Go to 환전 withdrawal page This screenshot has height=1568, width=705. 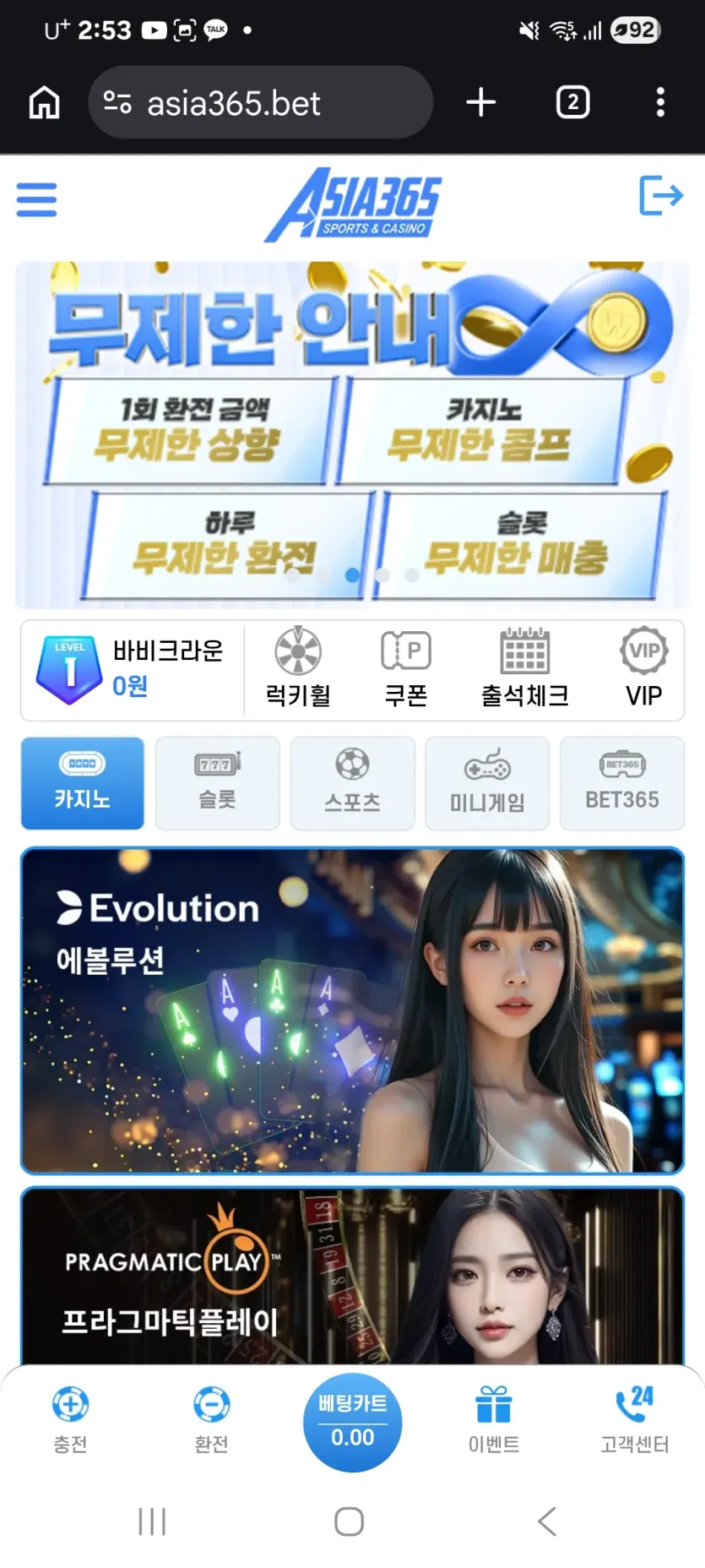pos(211,1420)
